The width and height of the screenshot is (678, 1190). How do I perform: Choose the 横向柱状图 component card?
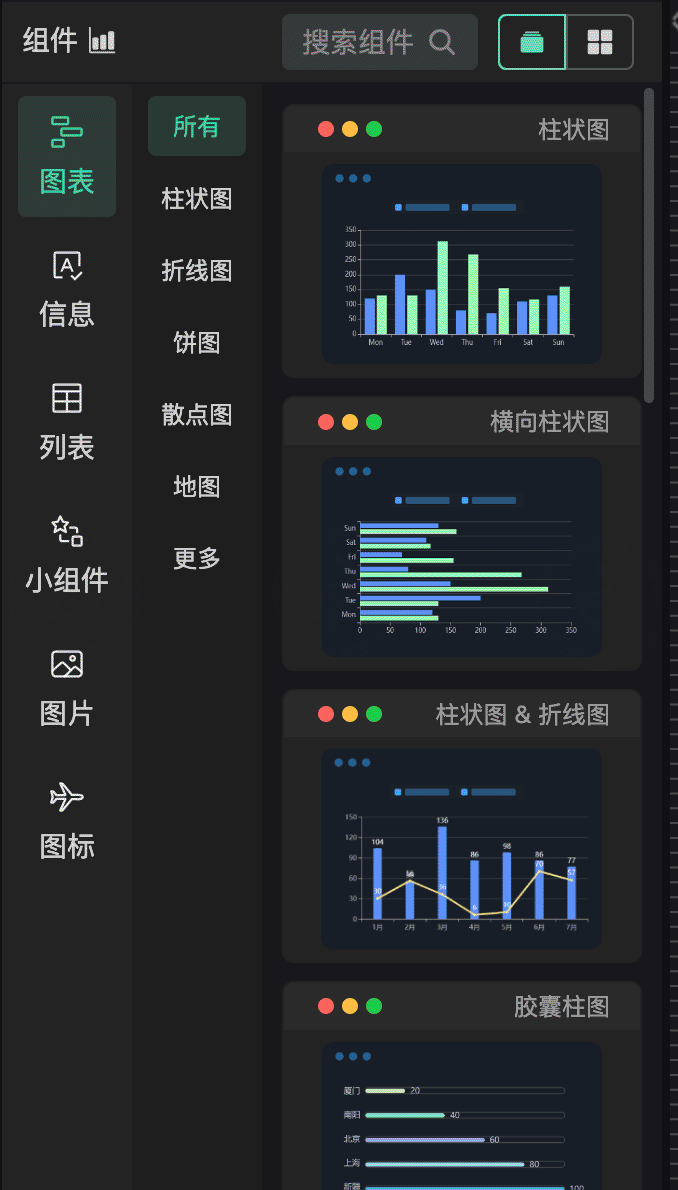[462, 534]
